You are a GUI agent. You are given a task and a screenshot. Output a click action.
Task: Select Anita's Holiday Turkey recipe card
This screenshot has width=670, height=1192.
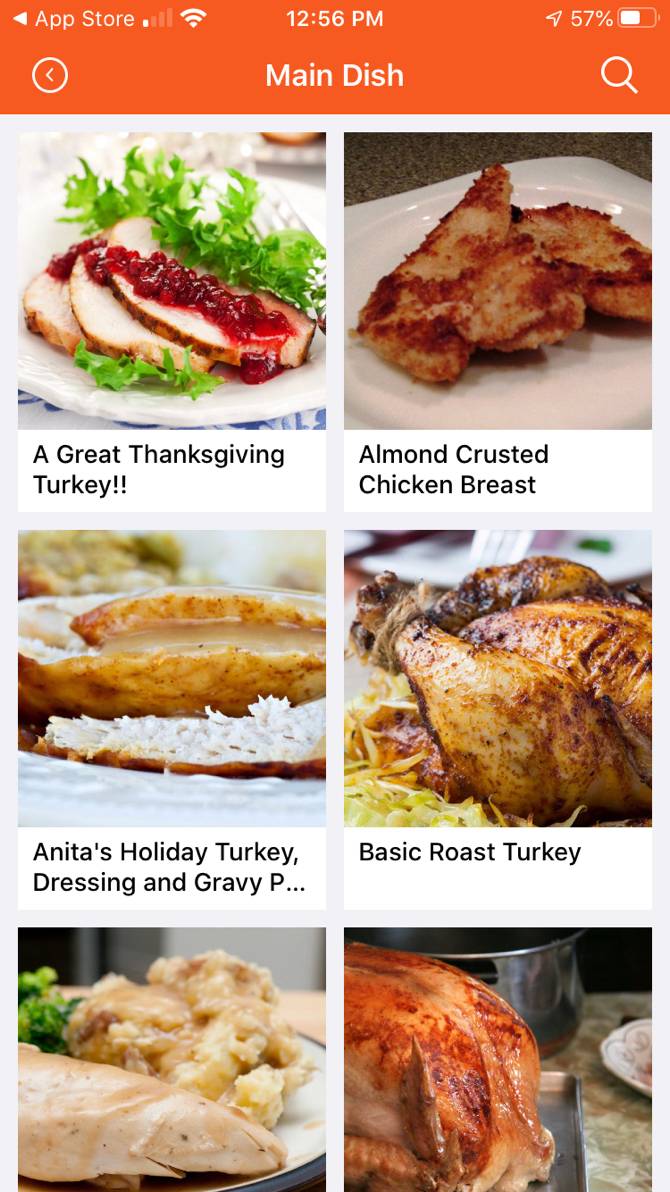[x=172, y=718]
